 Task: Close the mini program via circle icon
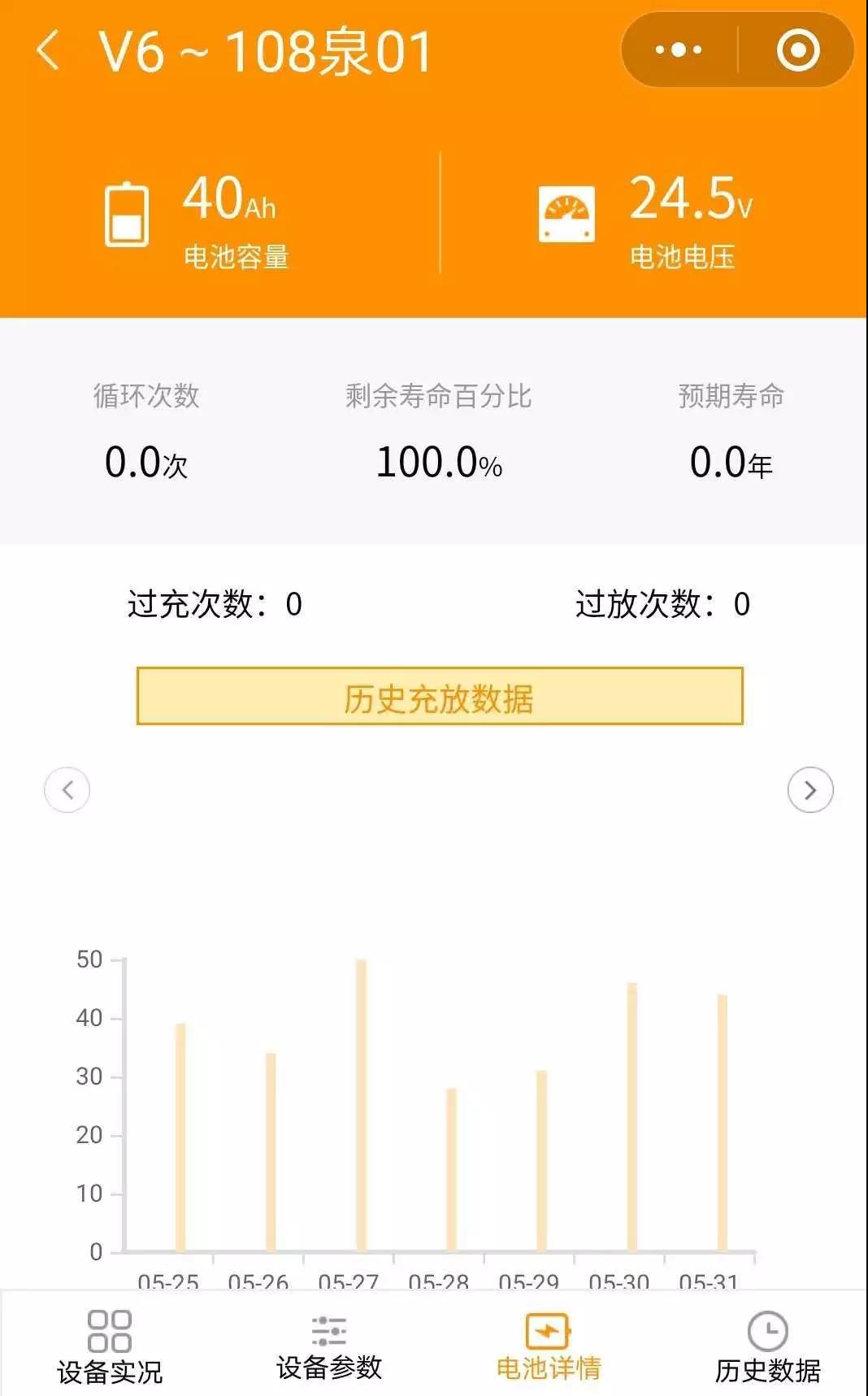tap(797, 50)
